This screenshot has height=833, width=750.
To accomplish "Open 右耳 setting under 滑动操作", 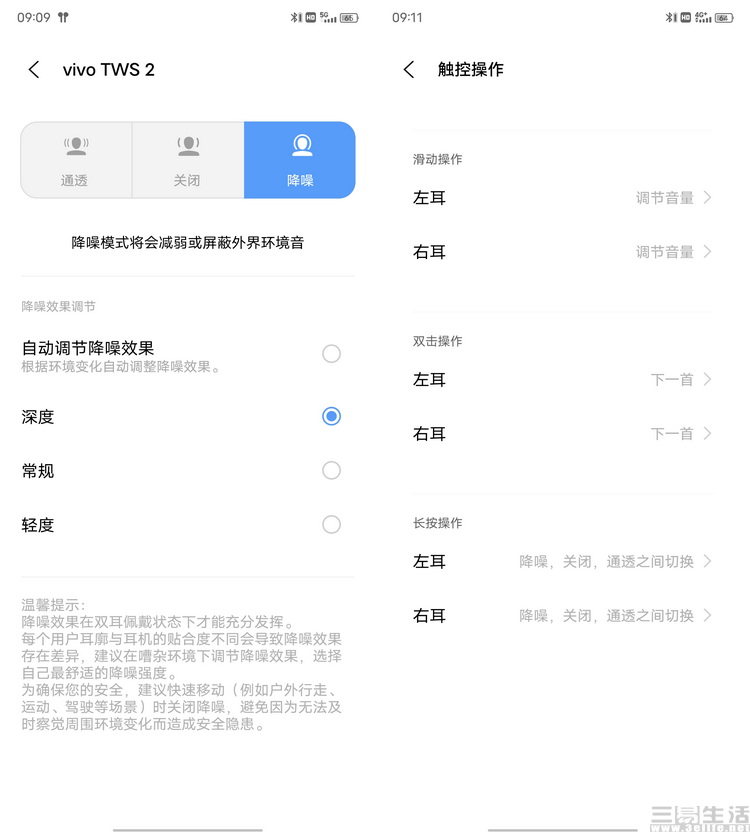I will pos(562,252).
